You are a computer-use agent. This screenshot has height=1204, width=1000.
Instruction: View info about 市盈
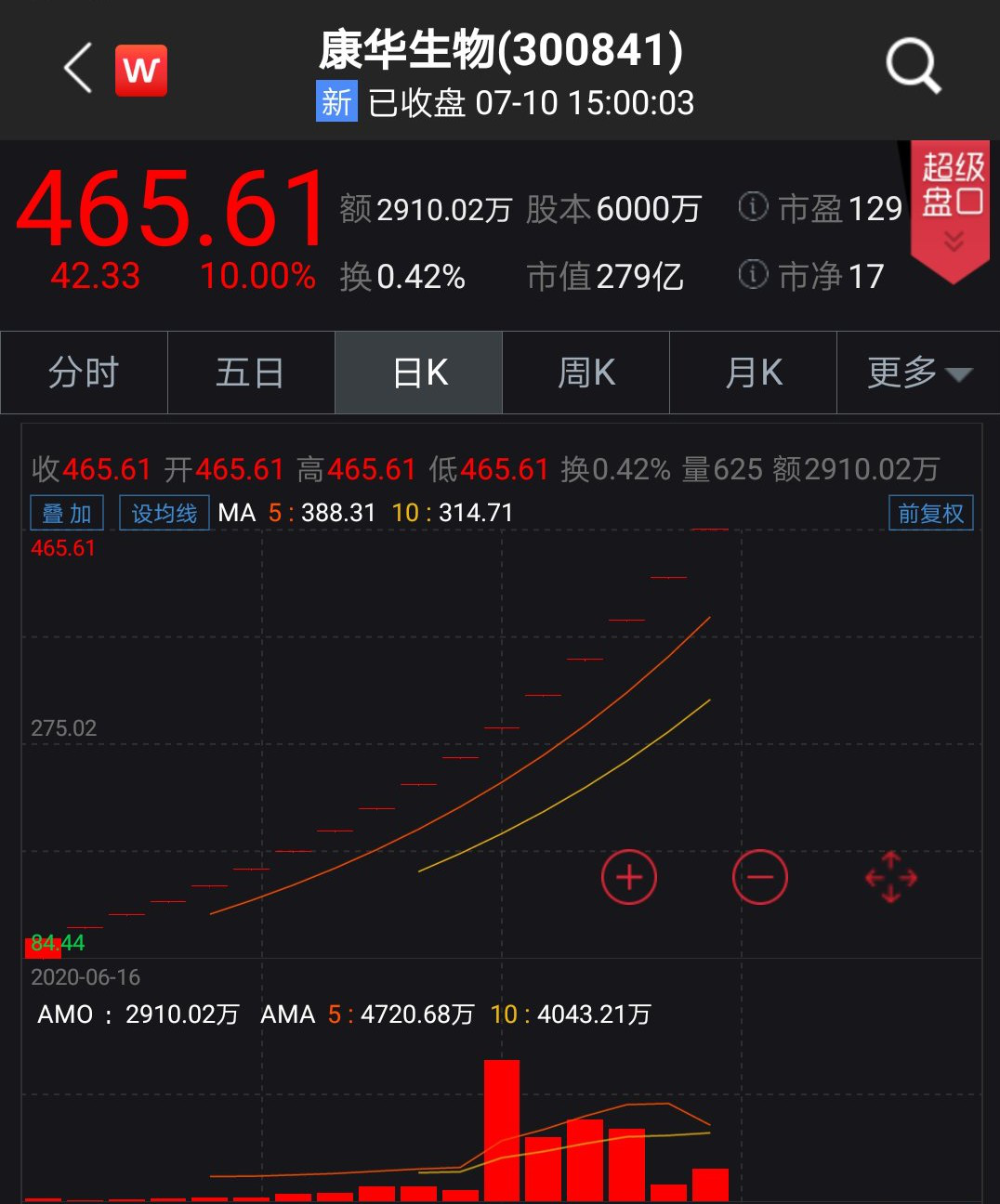coord(753,207)
